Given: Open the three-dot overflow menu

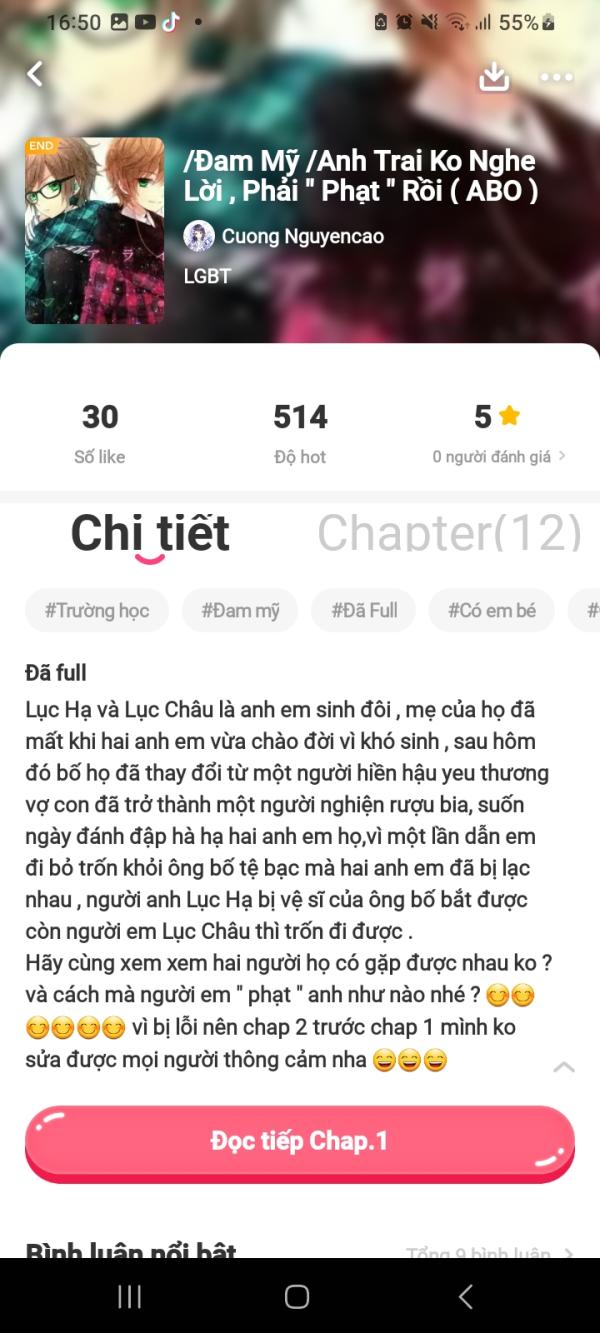Looking at the screenshot, I should click(556, 77).
